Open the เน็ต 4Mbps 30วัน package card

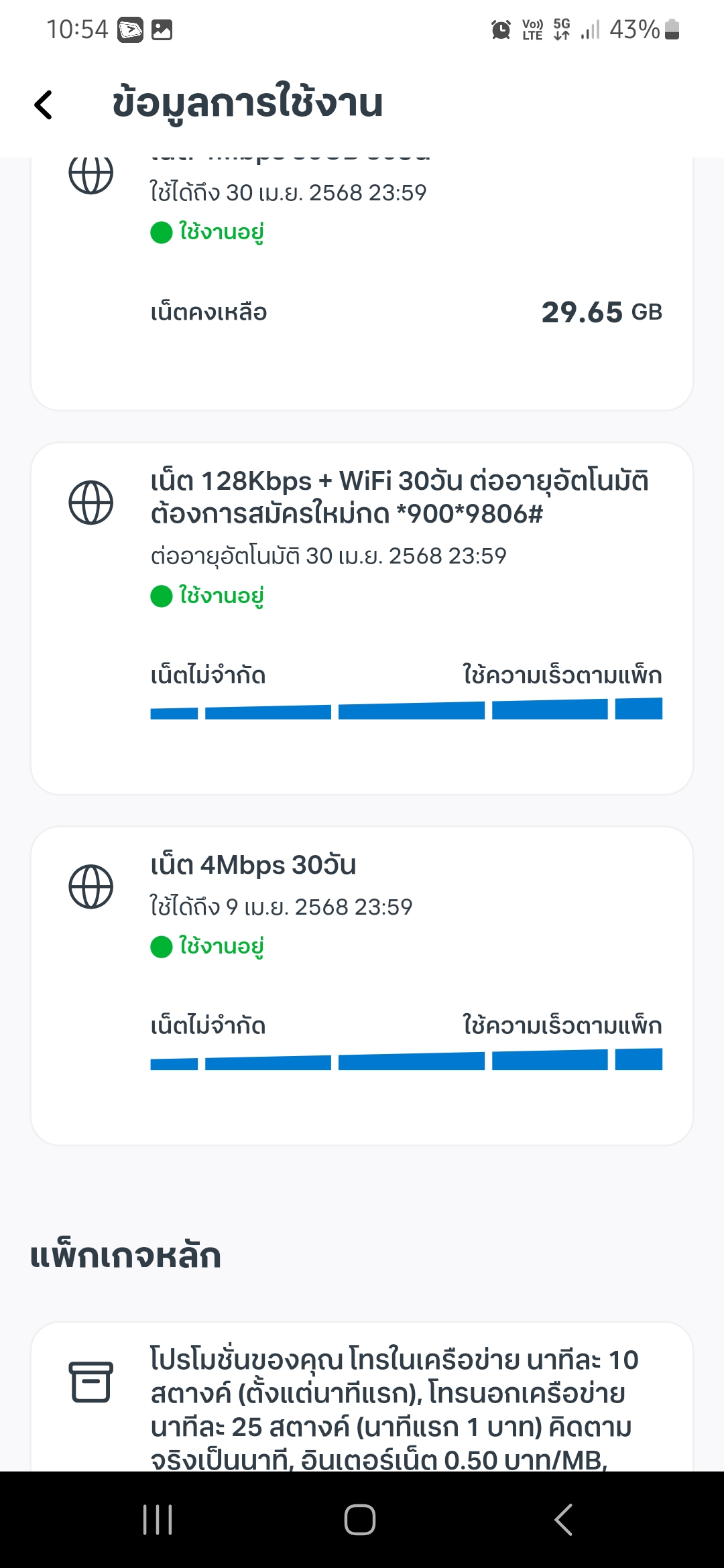tap(362, 986)
